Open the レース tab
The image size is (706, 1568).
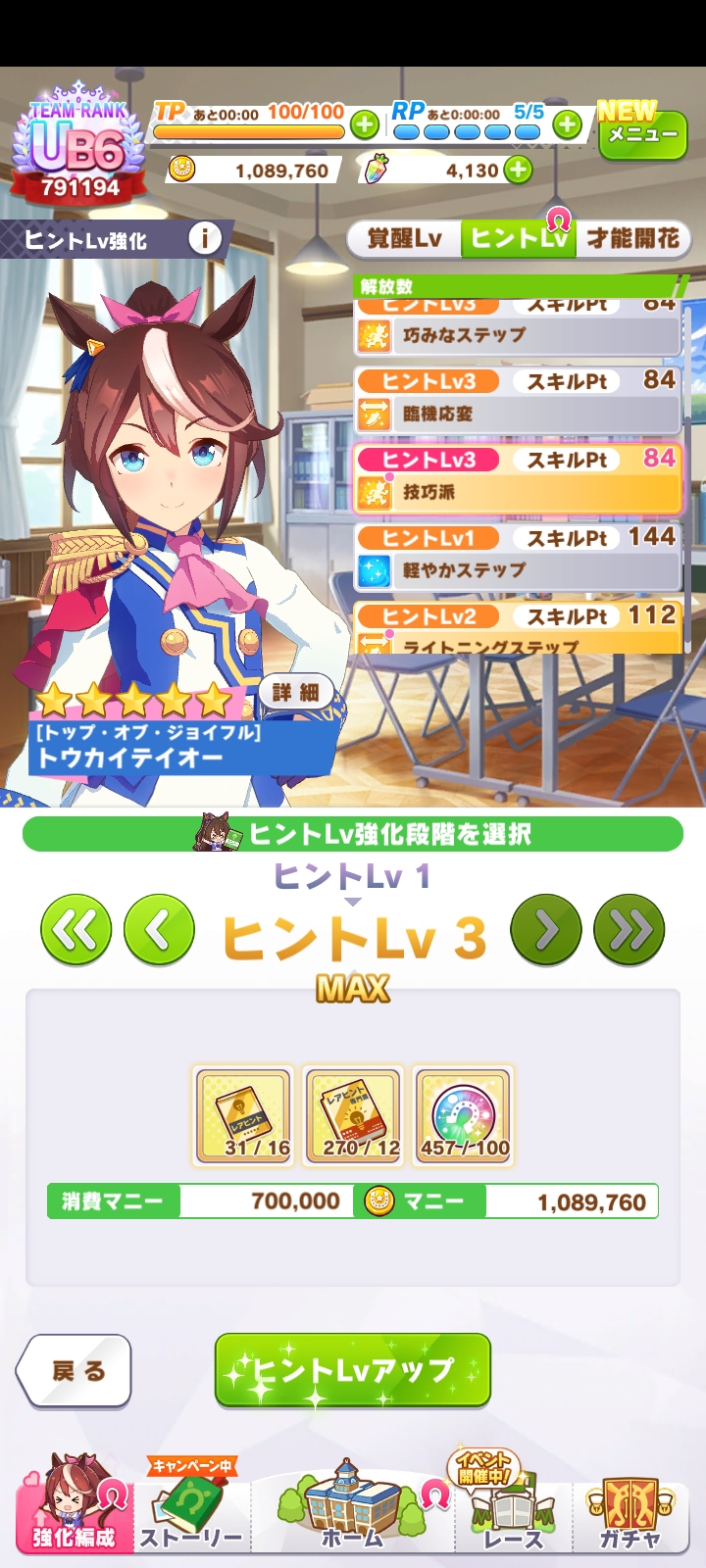tap(513, 1504)
